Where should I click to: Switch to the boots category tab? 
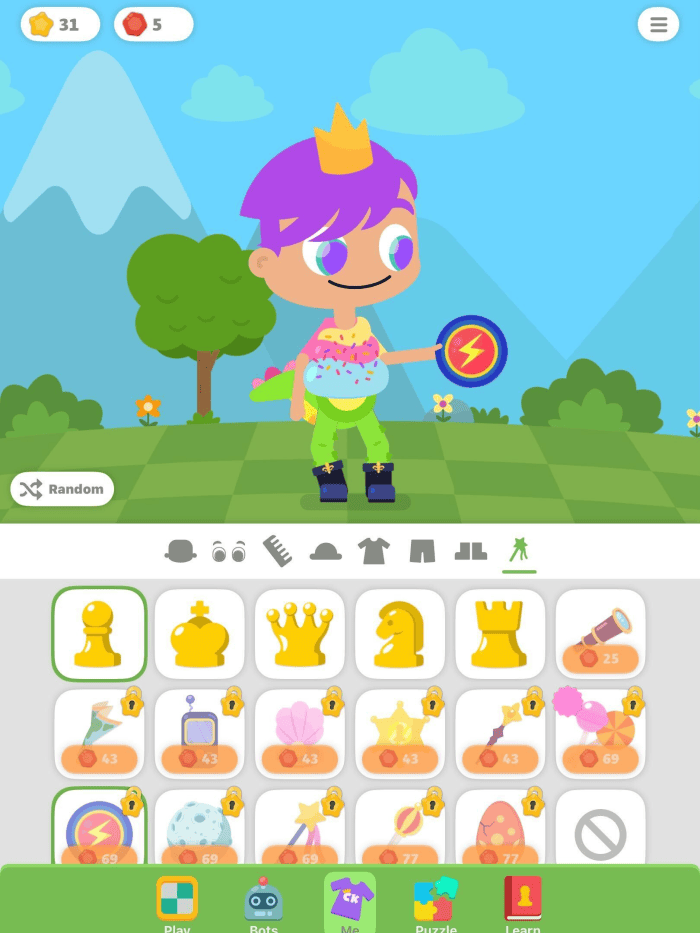coord(471,551)
